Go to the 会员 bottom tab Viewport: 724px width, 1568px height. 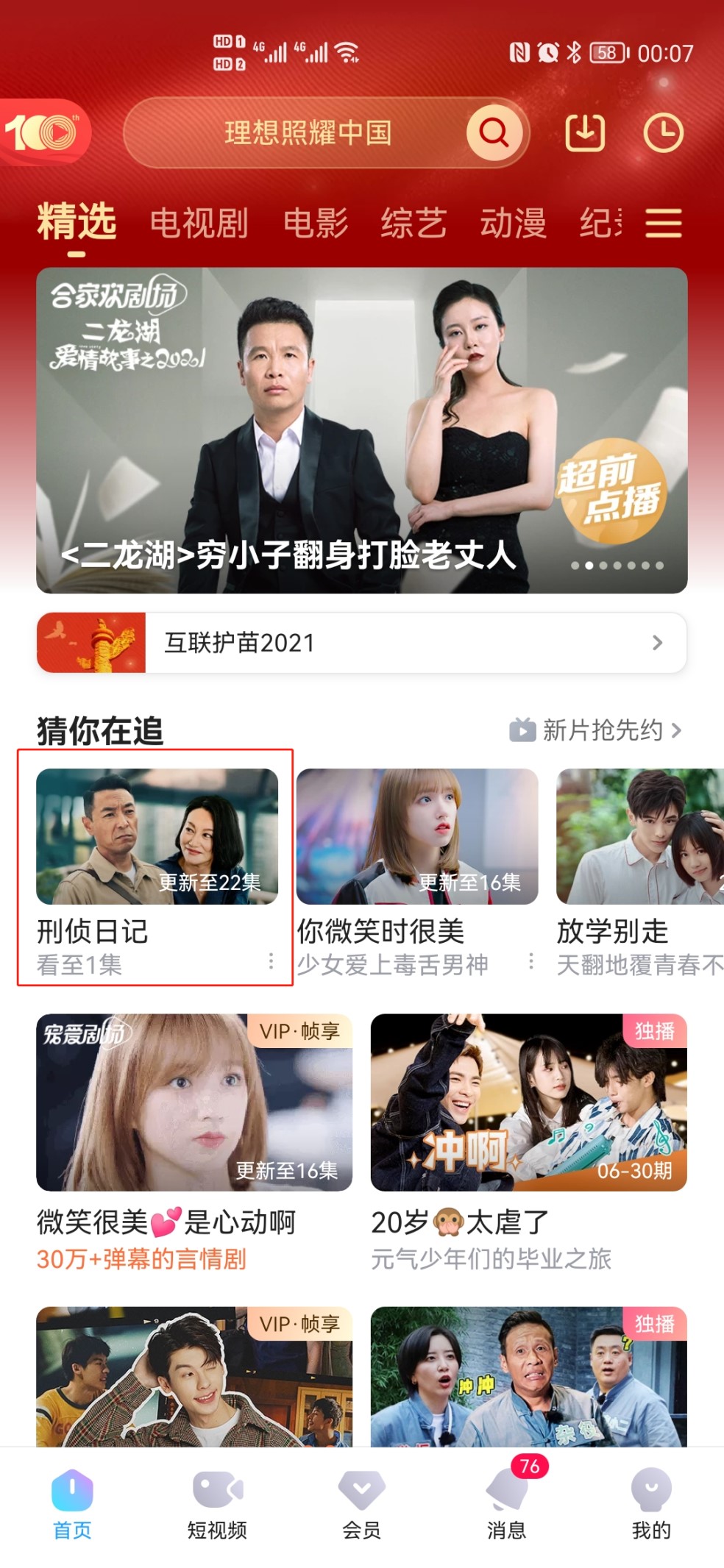click(362, 1505)
